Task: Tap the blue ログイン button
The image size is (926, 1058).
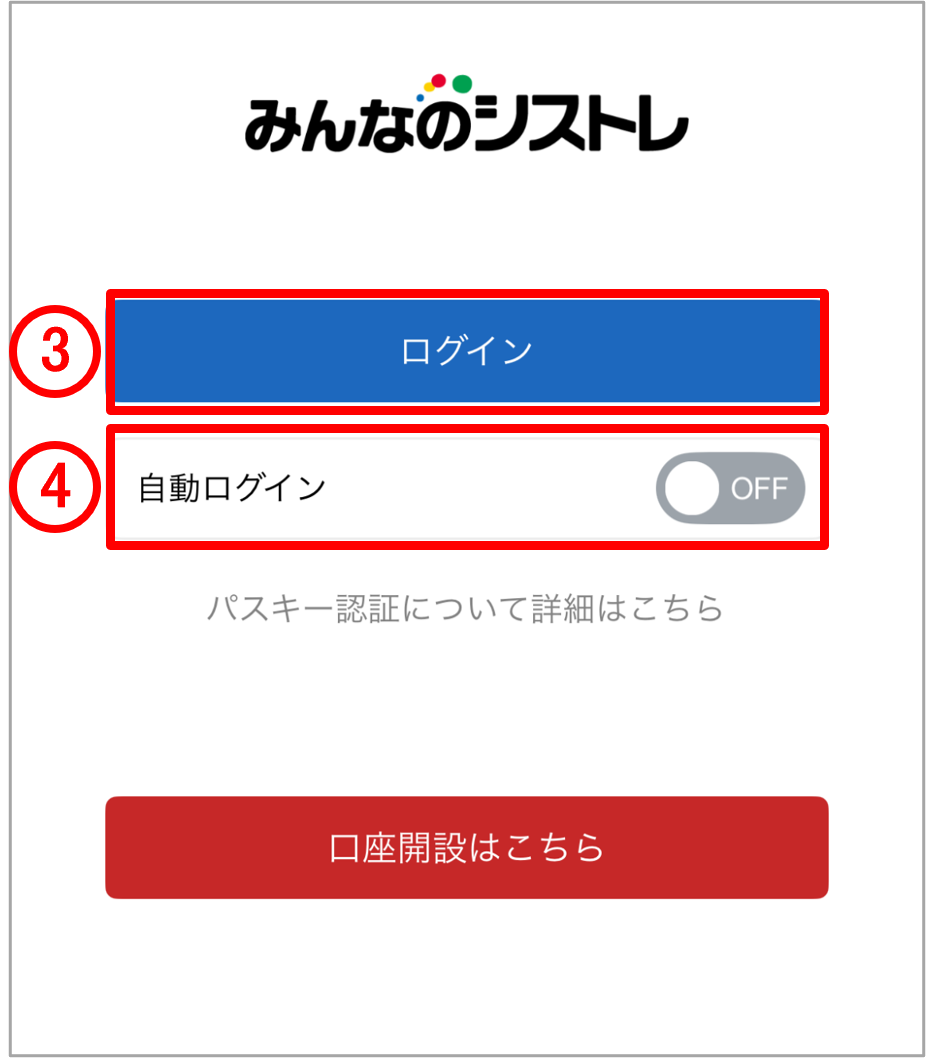Action: [467, 351]
